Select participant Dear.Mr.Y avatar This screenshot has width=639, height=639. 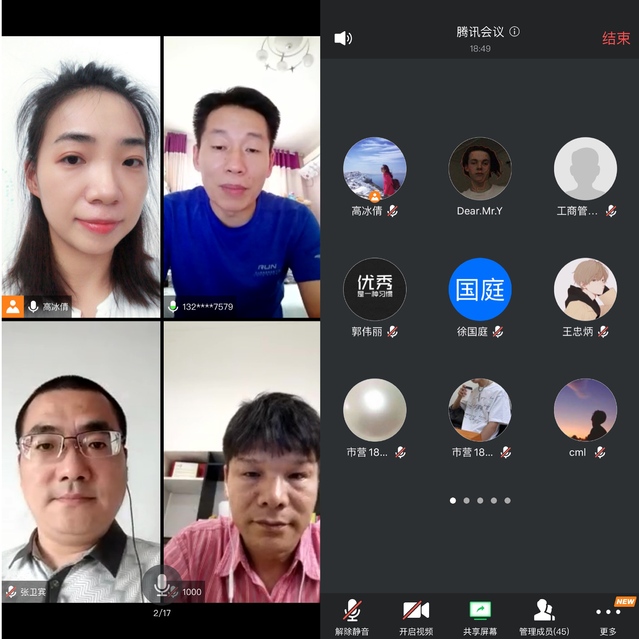point(480,169)
